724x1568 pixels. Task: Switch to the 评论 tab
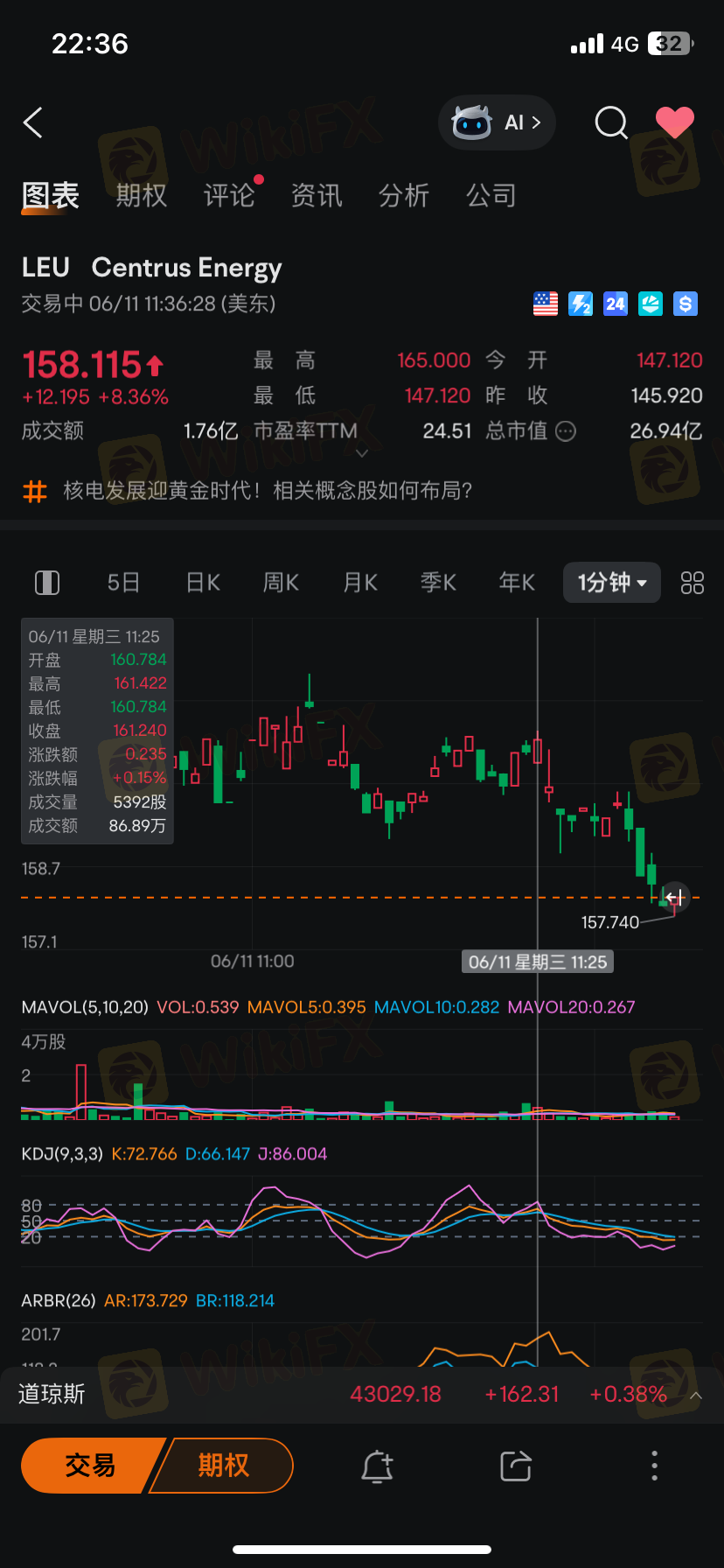point(229,195)
